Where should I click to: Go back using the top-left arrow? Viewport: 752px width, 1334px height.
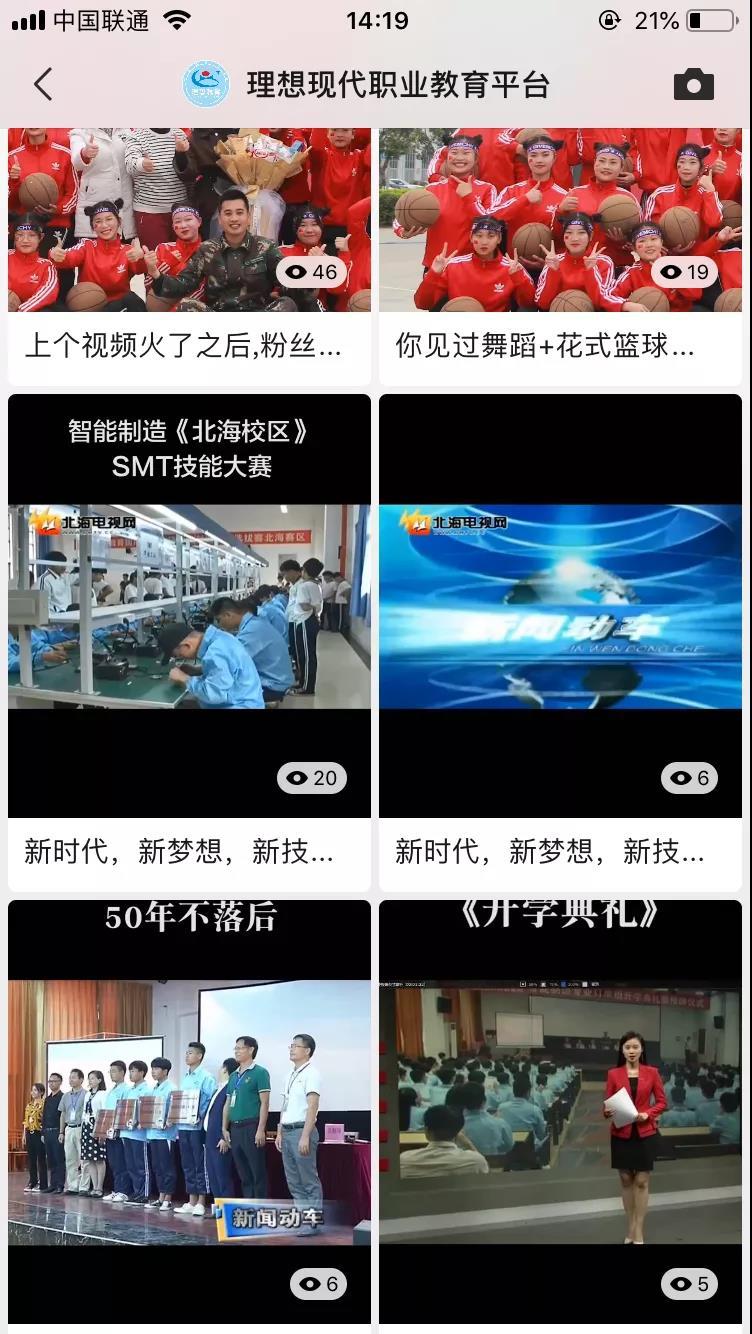pyautogui.click(x=43, y=85)
